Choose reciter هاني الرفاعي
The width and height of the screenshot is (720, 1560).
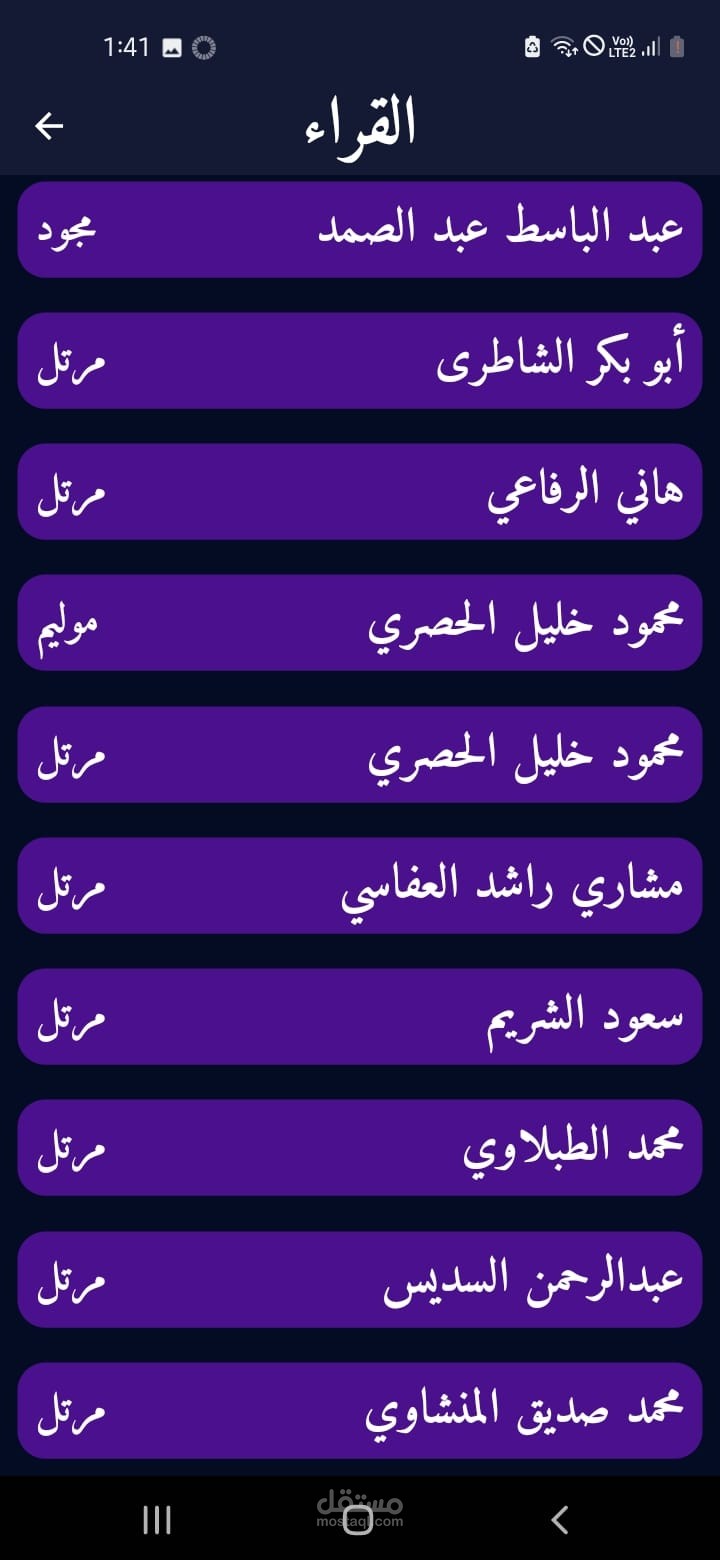pos(360,491)
